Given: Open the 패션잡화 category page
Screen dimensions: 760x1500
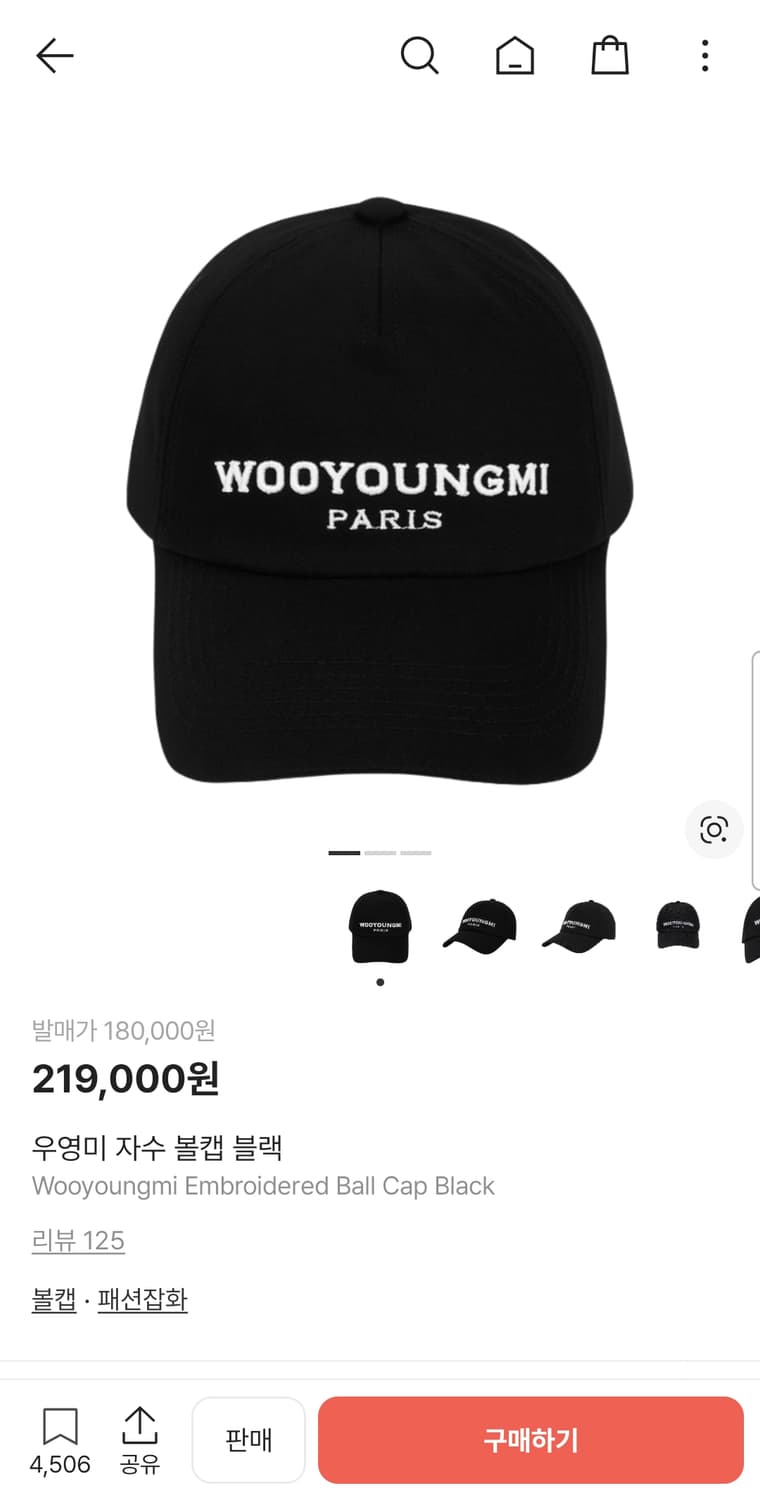Looking at the screenshot, I should point(143,1299).
